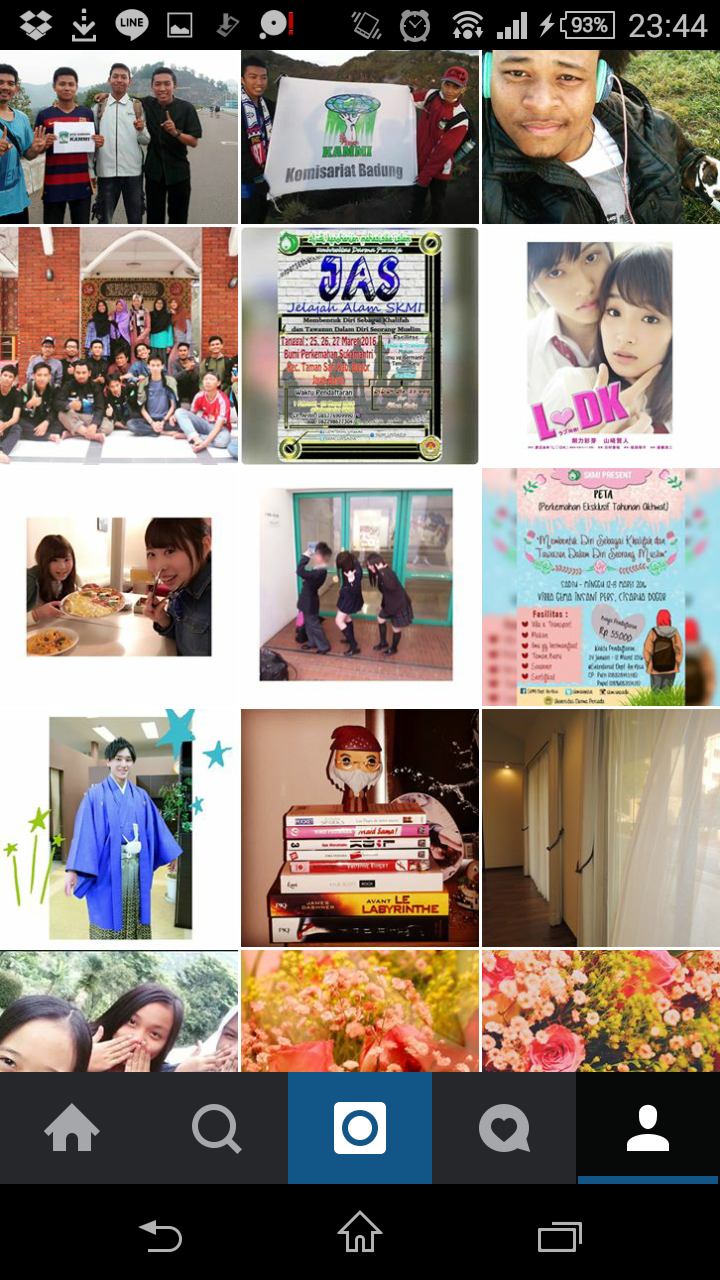Open the Search and explore tab
Image resolution: width=720 pixels, height=1280 pixels.
[x=216, y=1128]
